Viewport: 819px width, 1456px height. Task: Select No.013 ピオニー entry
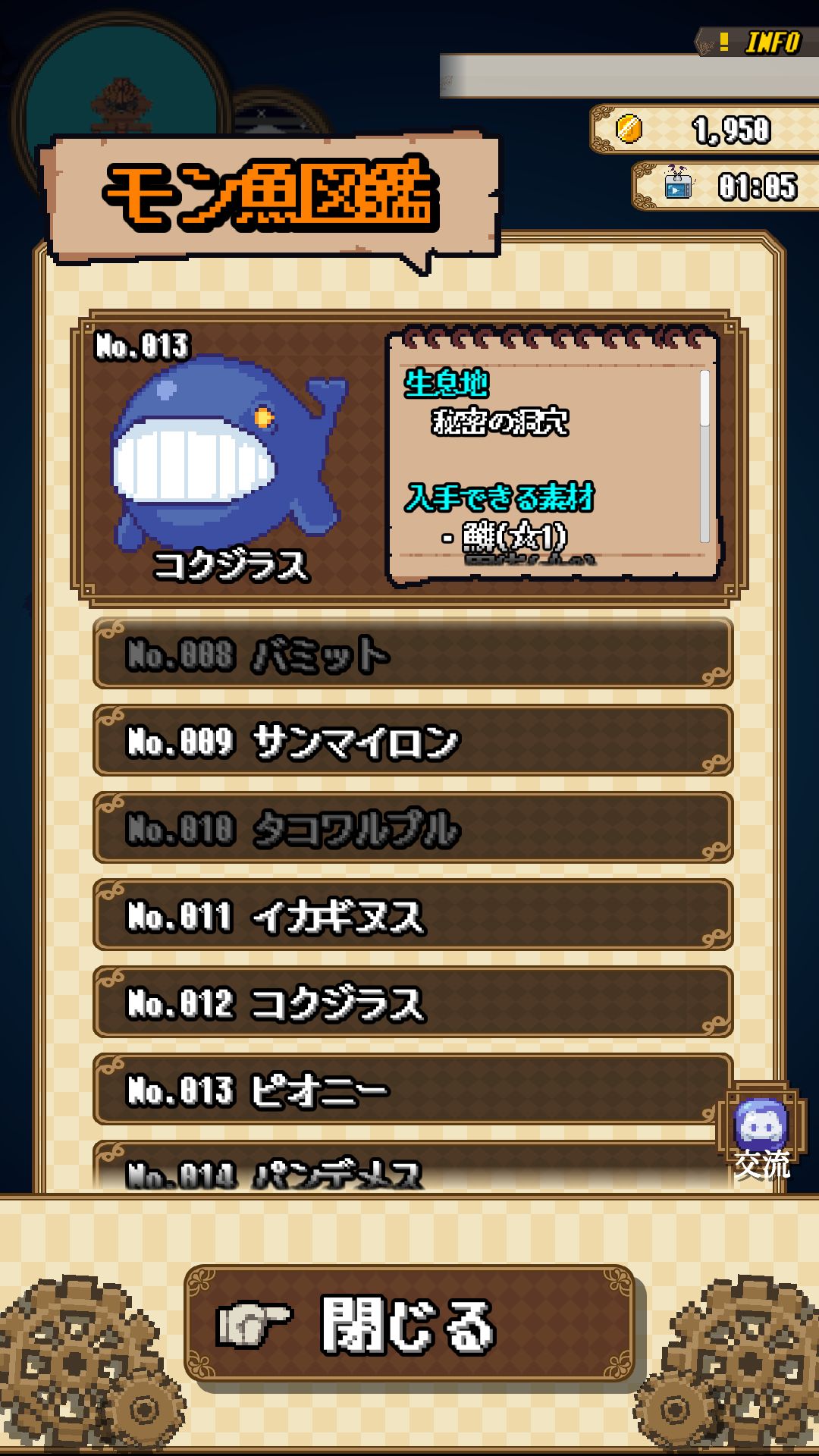412,1090
